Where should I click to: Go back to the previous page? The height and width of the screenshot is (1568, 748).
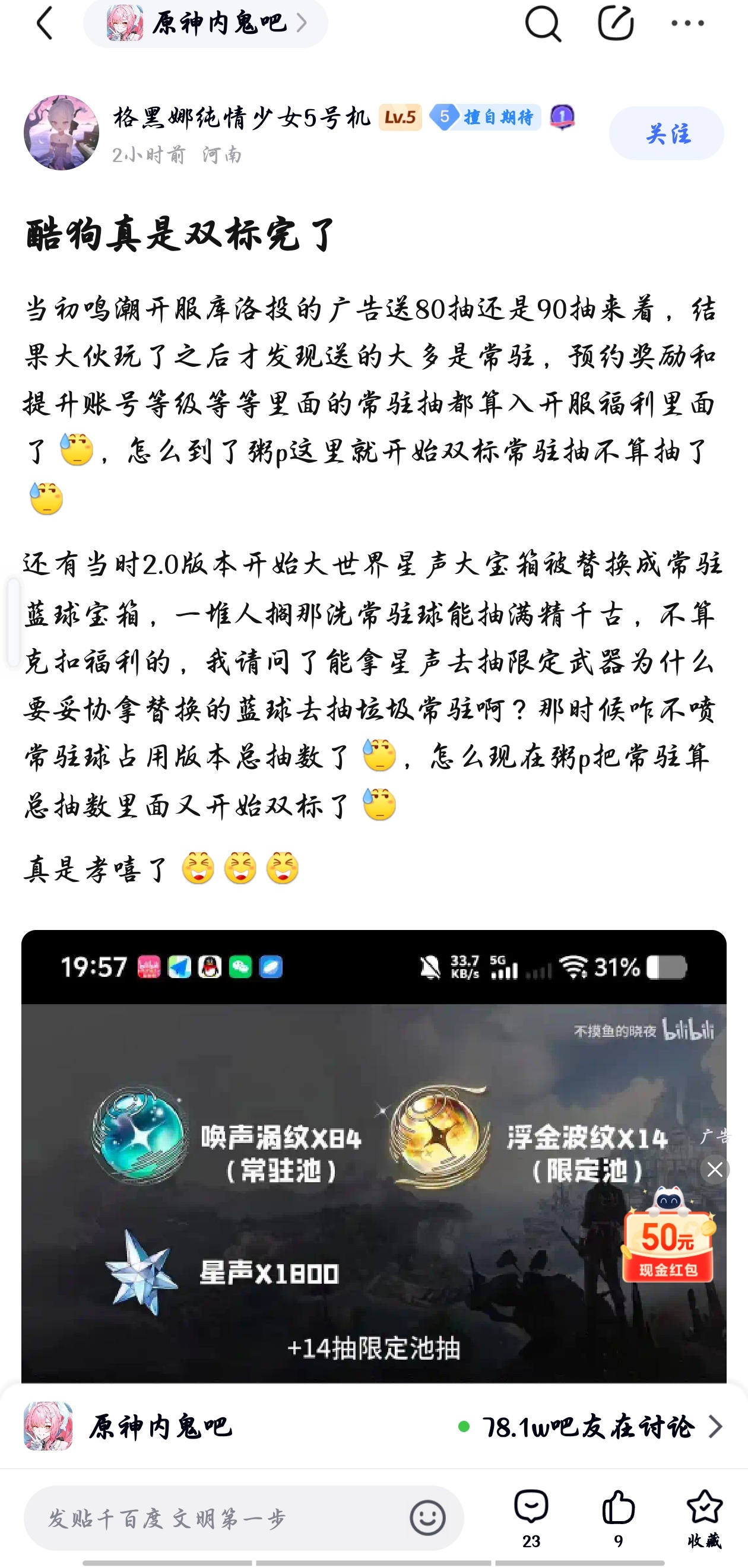pos(45,24)
